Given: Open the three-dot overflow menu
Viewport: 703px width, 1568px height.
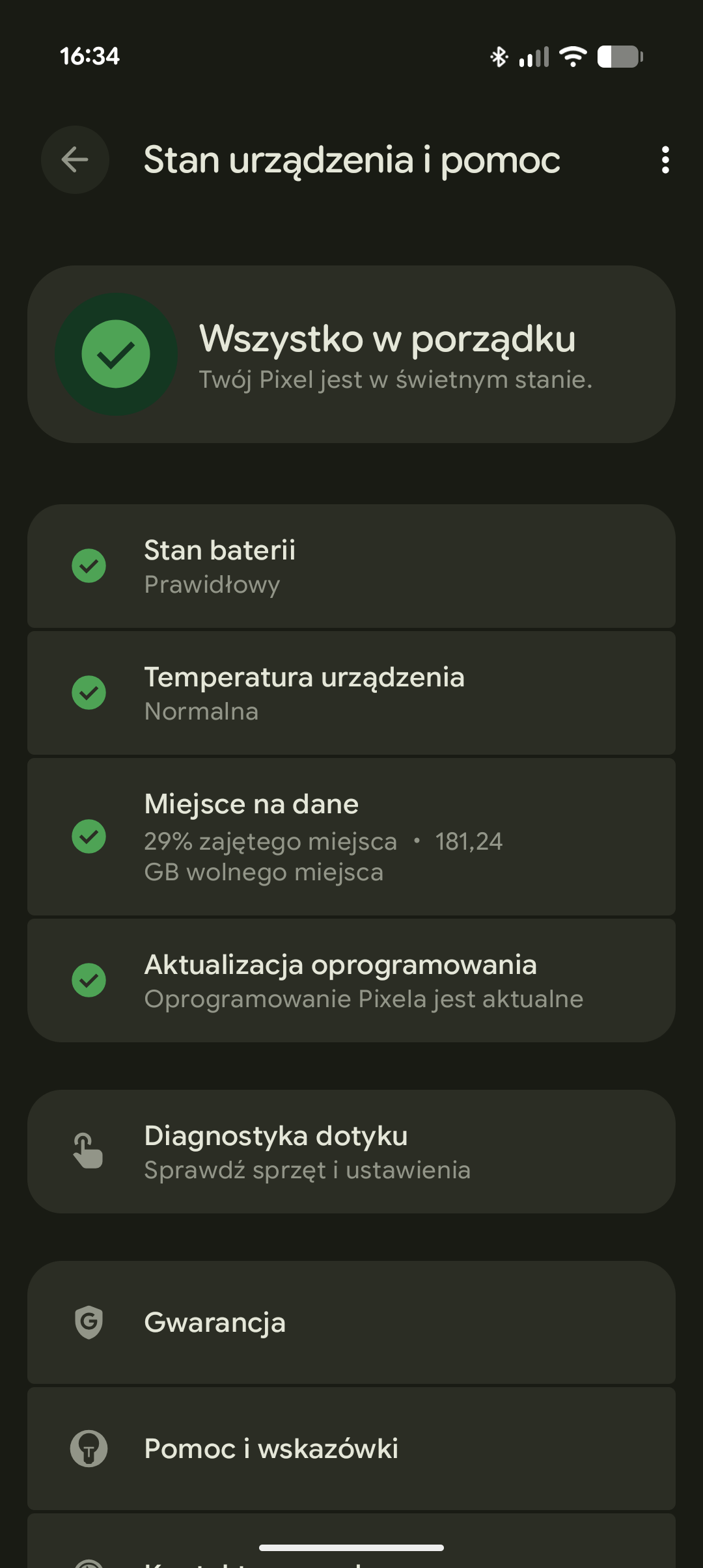Looking at the screenshot, I should [665, 159].
